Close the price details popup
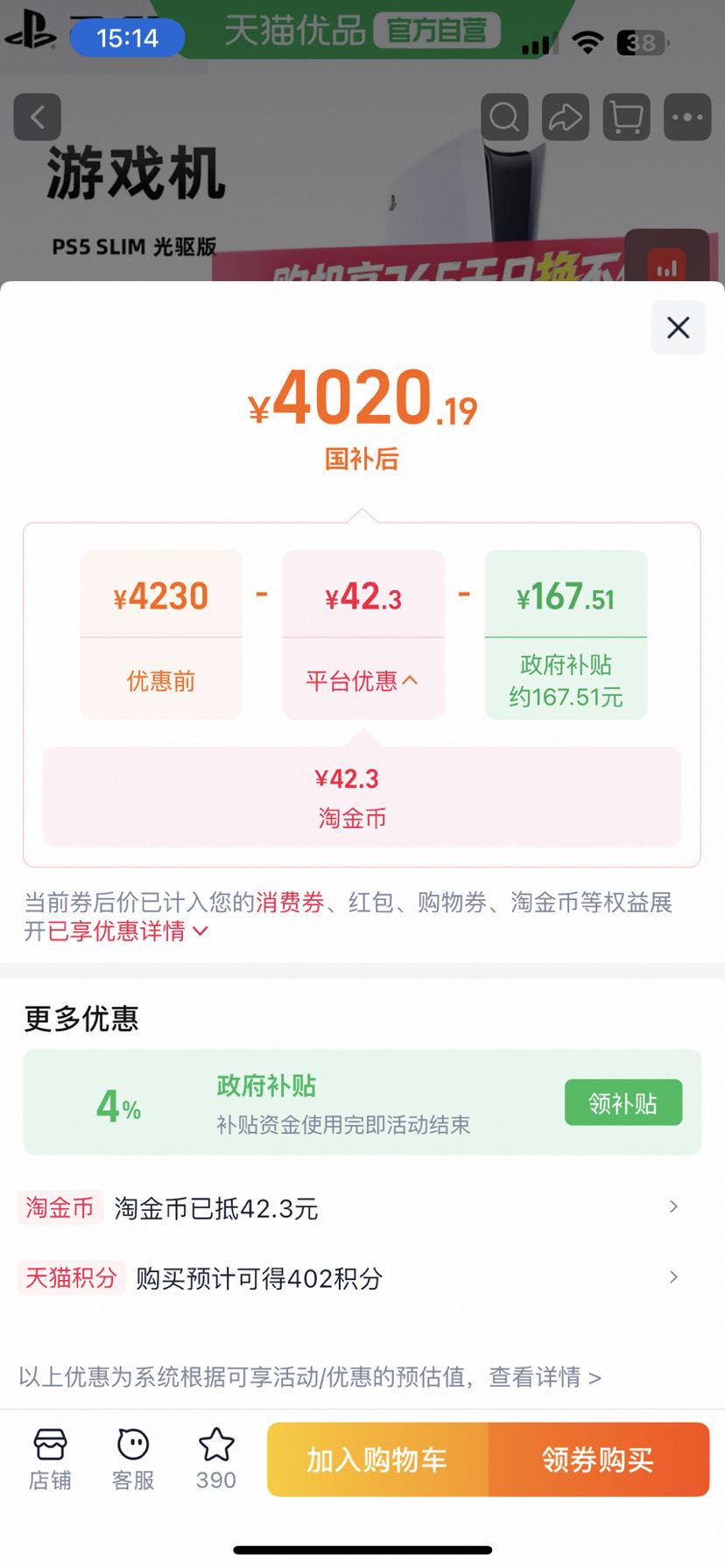Image resolution: width=725 pixels, height=1568 pixels. pyautogui.click(x=678, y=327)
